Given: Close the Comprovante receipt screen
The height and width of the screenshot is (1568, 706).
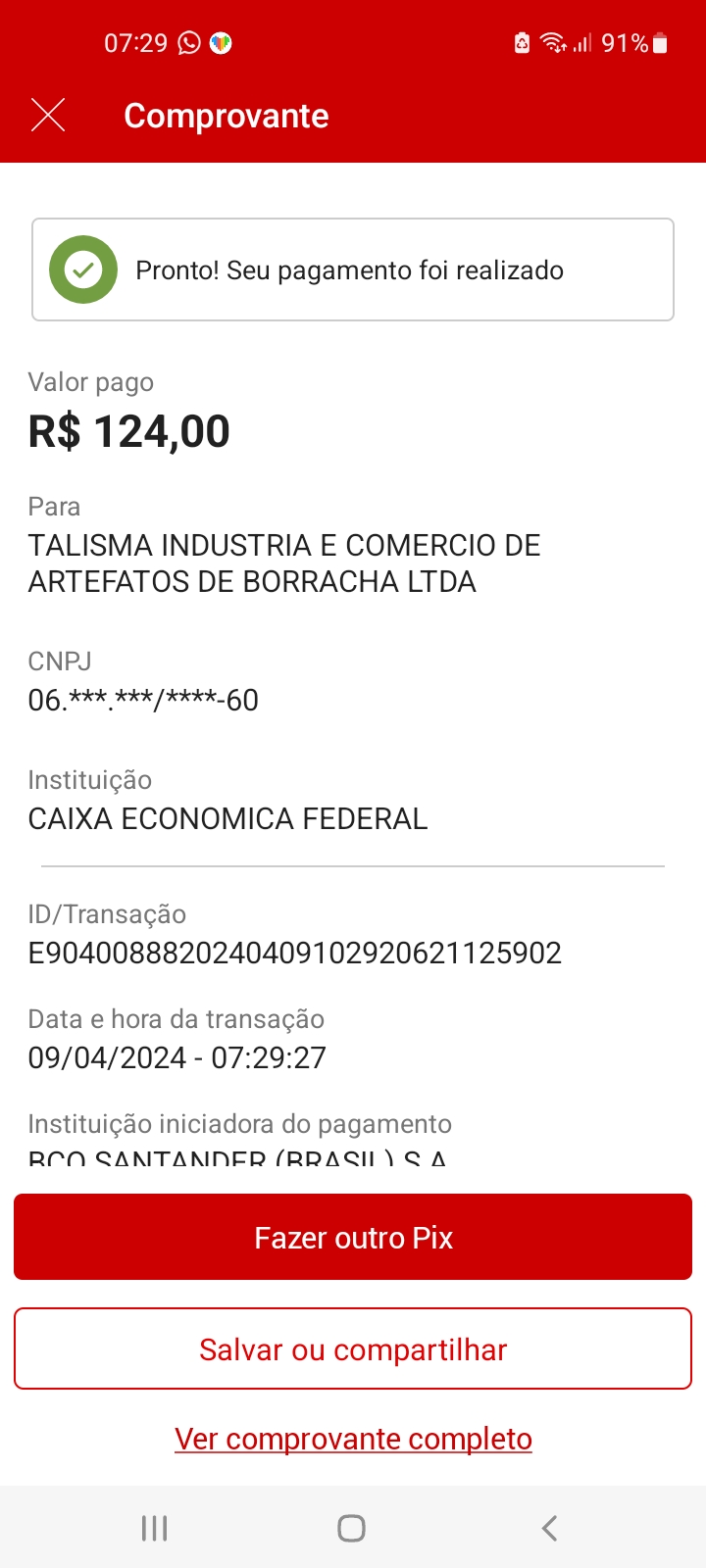Looking at the screenshot, I should click(48, 116).
